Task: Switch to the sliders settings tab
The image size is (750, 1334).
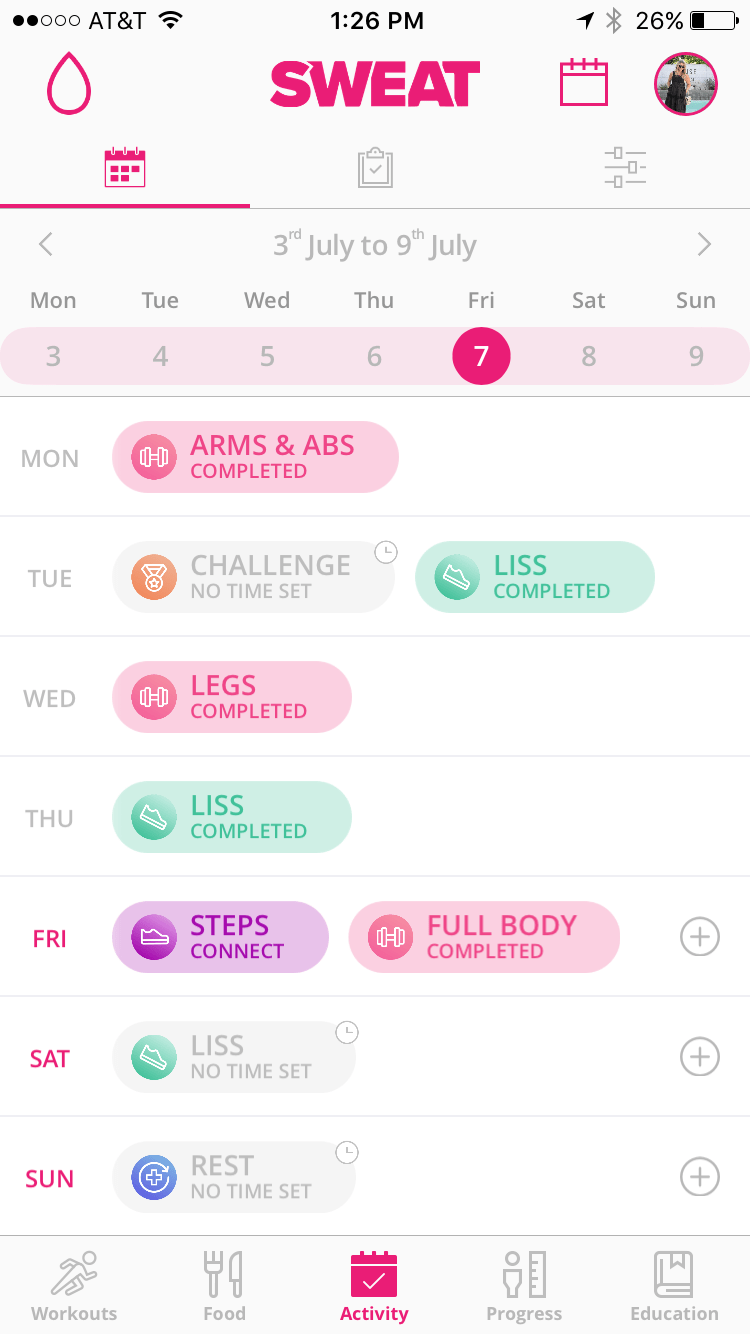Action: click(x=625, y=168)
